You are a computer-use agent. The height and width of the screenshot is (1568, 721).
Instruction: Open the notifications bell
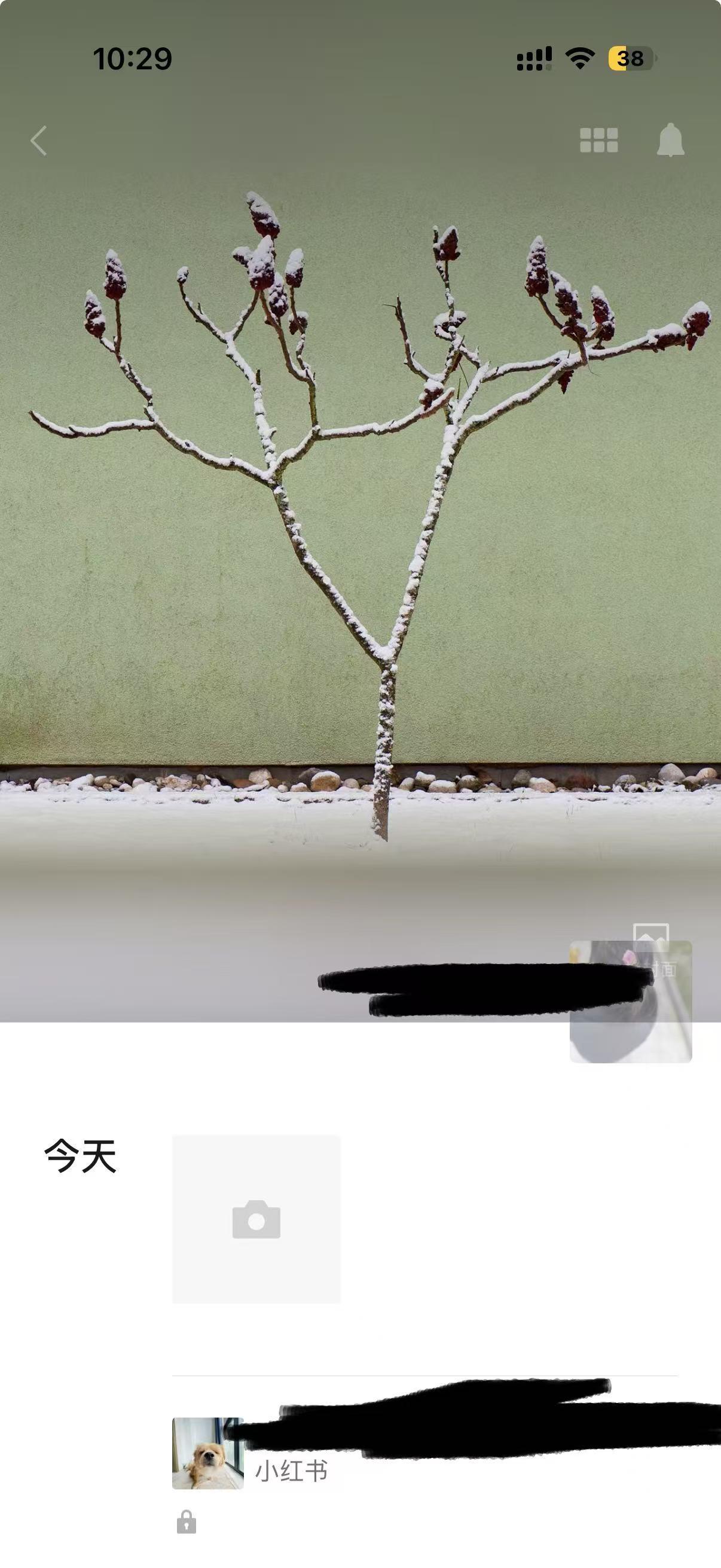tap(671, 140)
